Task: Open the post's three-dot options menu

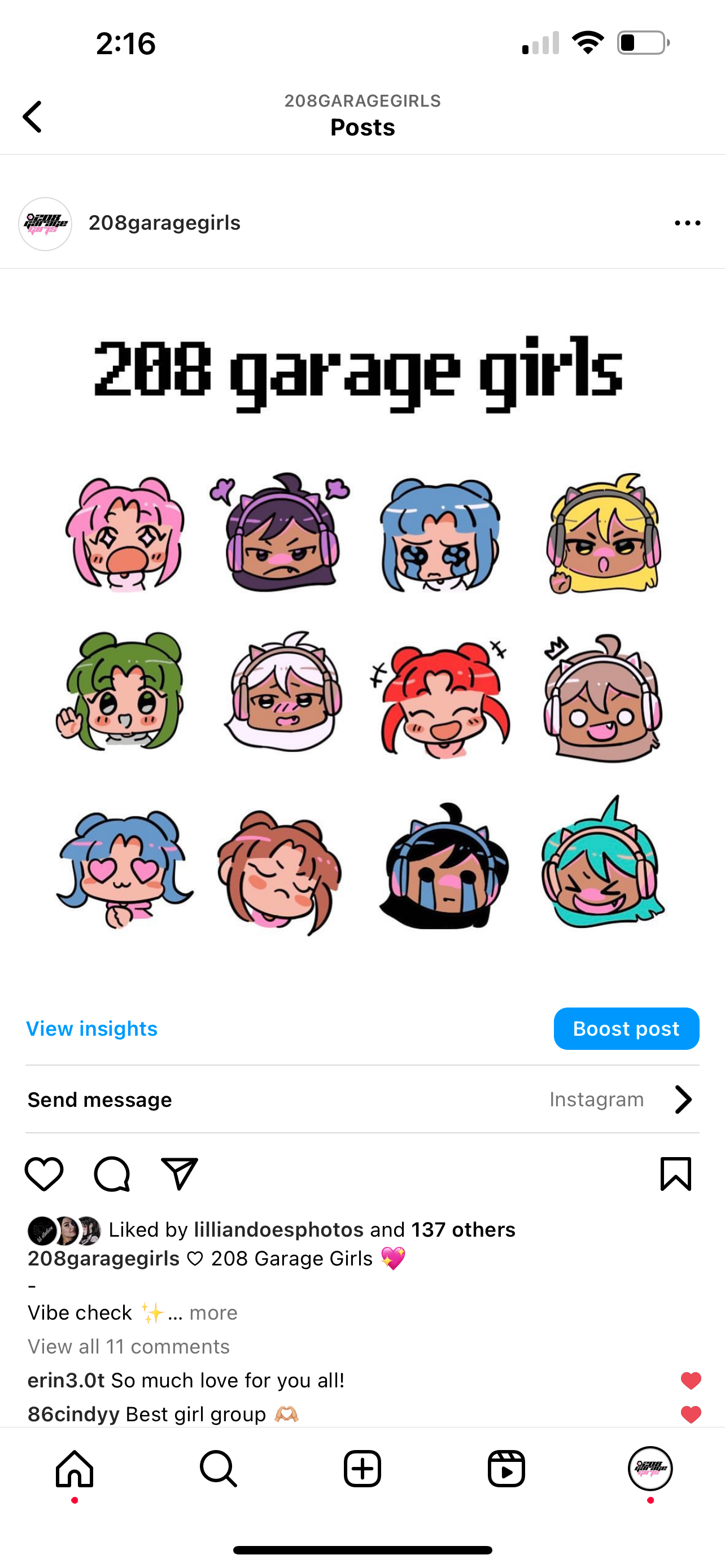Action: (687, 224)
